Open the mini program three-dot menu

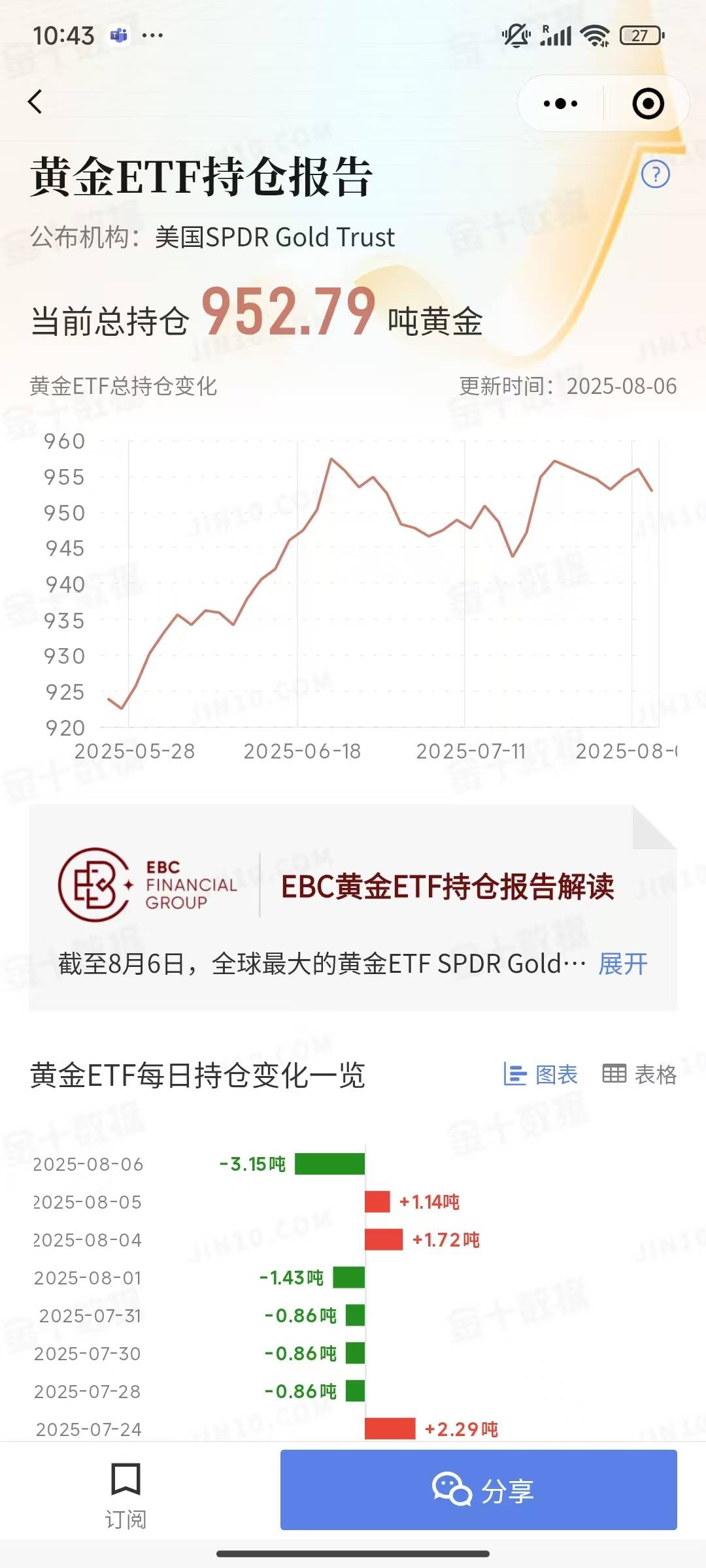coord(560,104)
